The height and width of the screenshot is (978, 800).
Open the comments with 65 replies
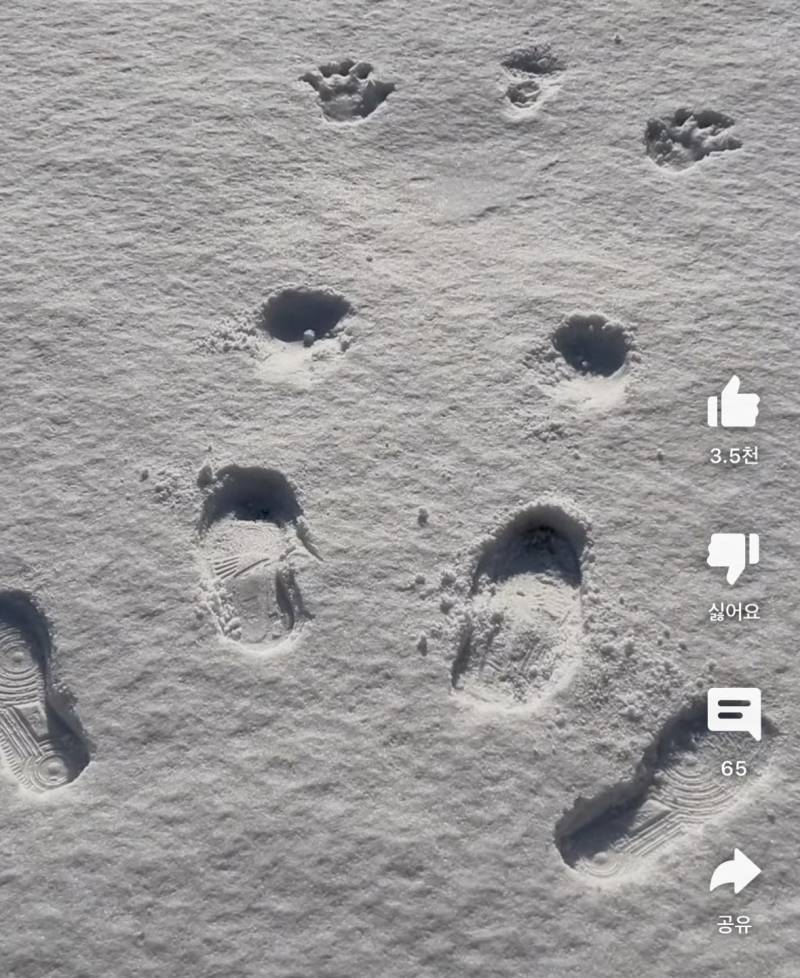click(733, 714)
